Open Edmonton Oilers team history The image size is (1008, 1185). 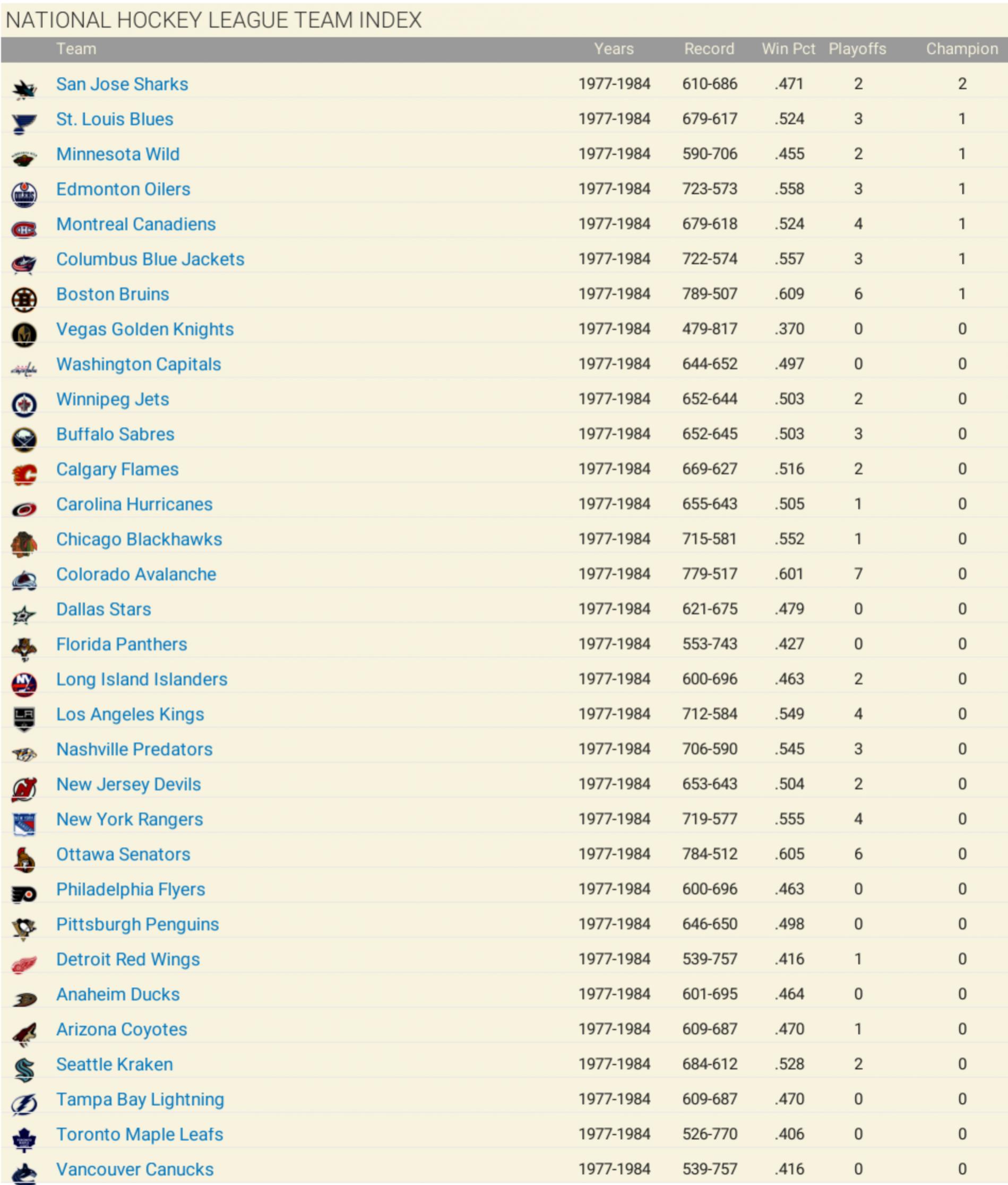123,189
